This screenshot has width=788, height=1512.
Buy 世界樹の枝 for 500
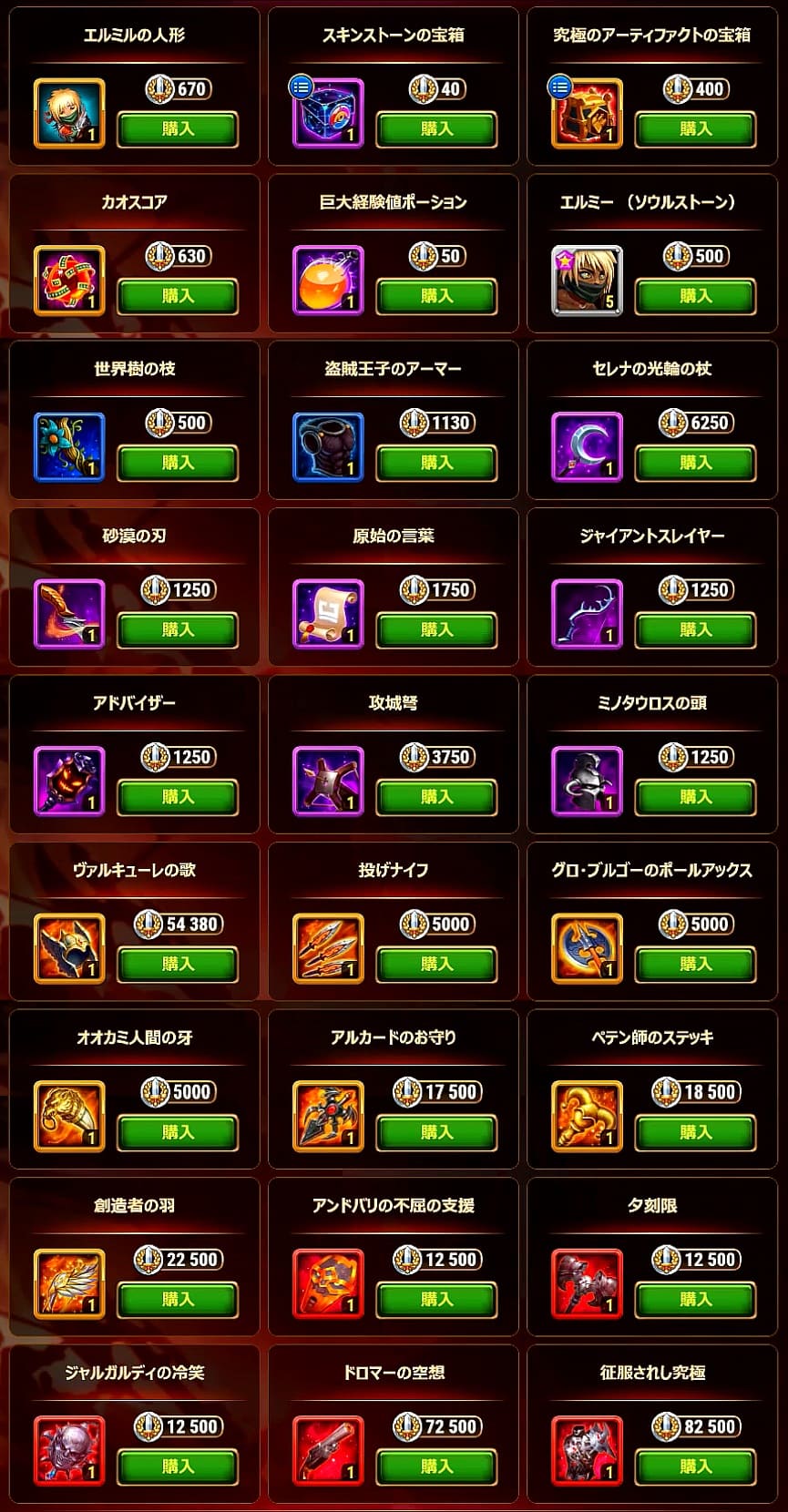[x=178, y=463]
